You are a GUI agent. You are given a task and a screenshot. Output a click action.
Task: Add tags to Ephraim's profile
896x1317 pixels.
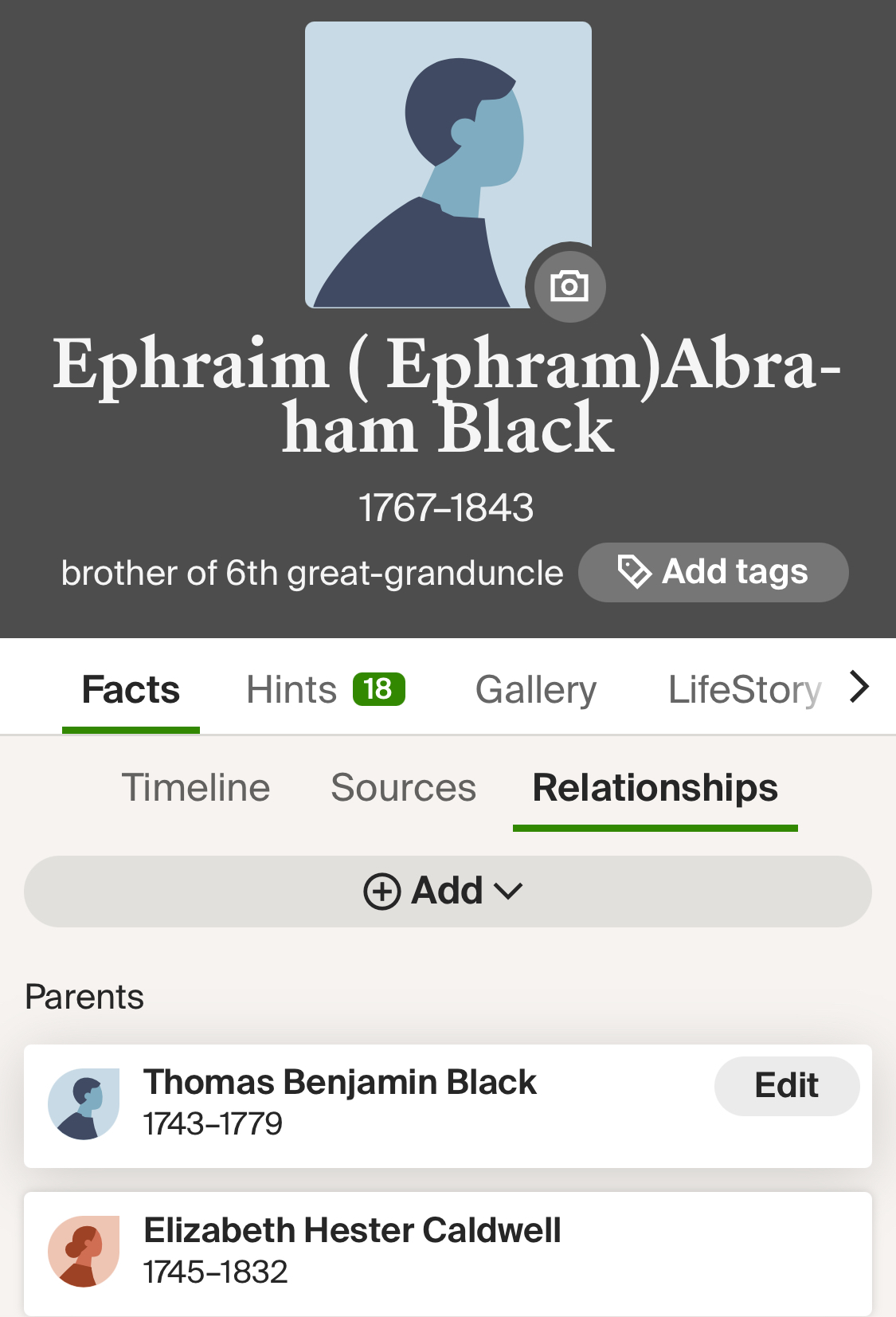(x=713, y=572)
